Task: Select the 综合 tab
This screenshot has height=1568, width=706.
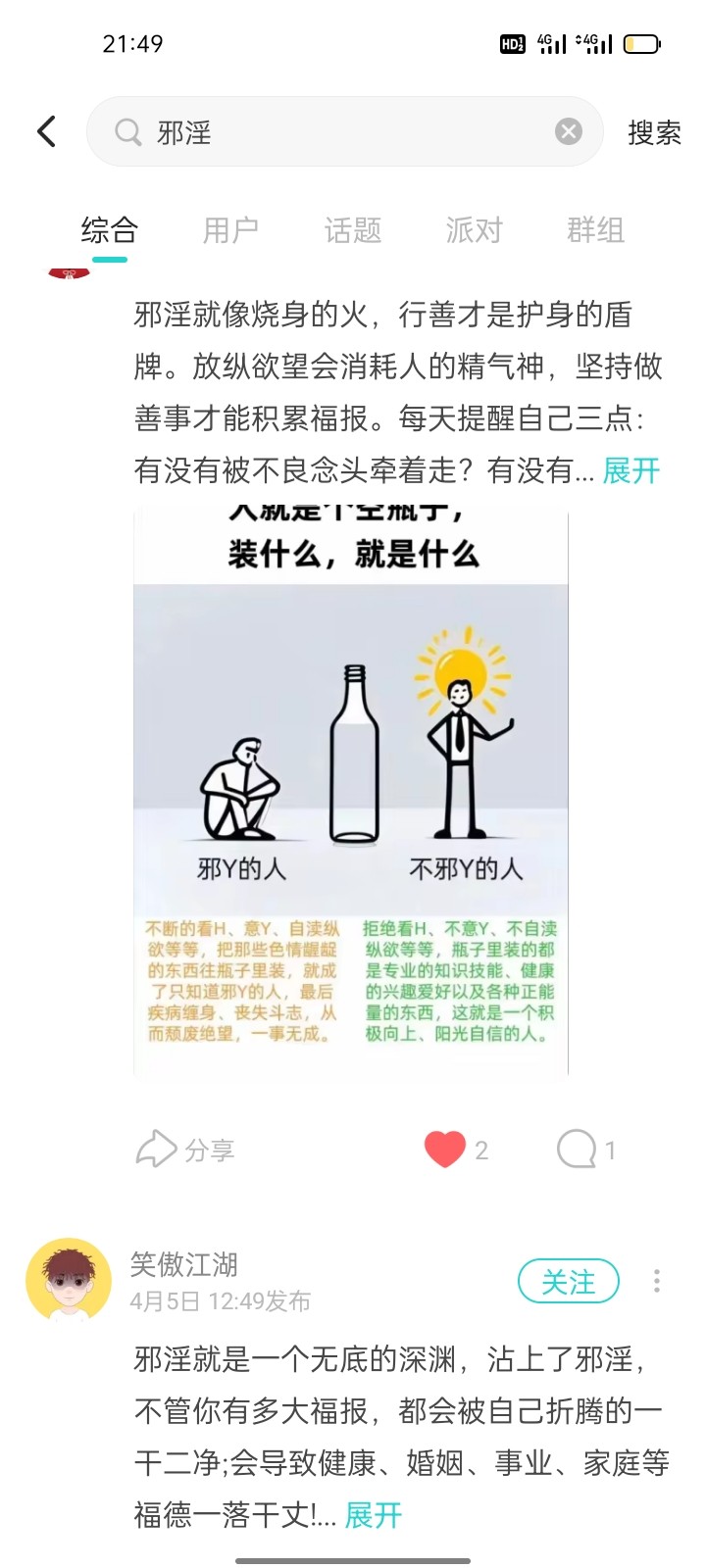Action: pyautogui.click(x=109, y=230)
